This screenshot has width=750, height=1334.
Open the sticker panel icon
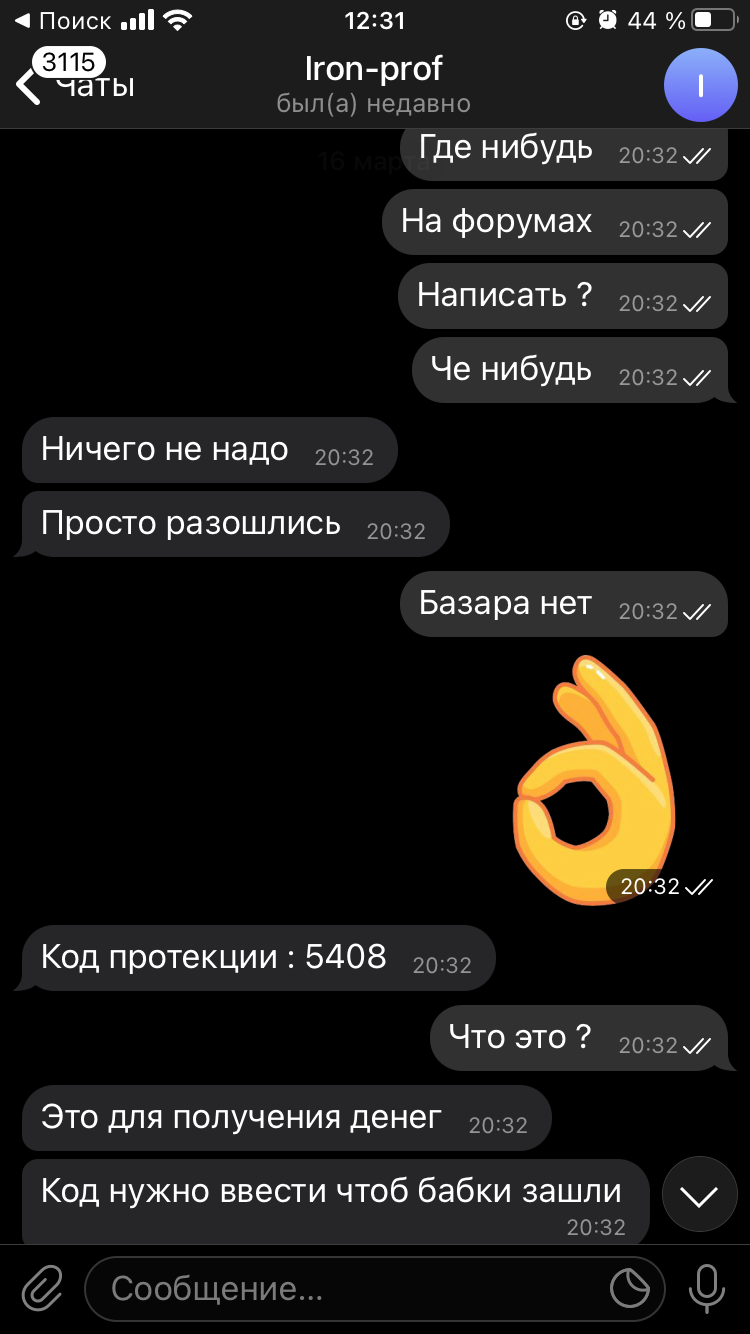(630, 1289)
